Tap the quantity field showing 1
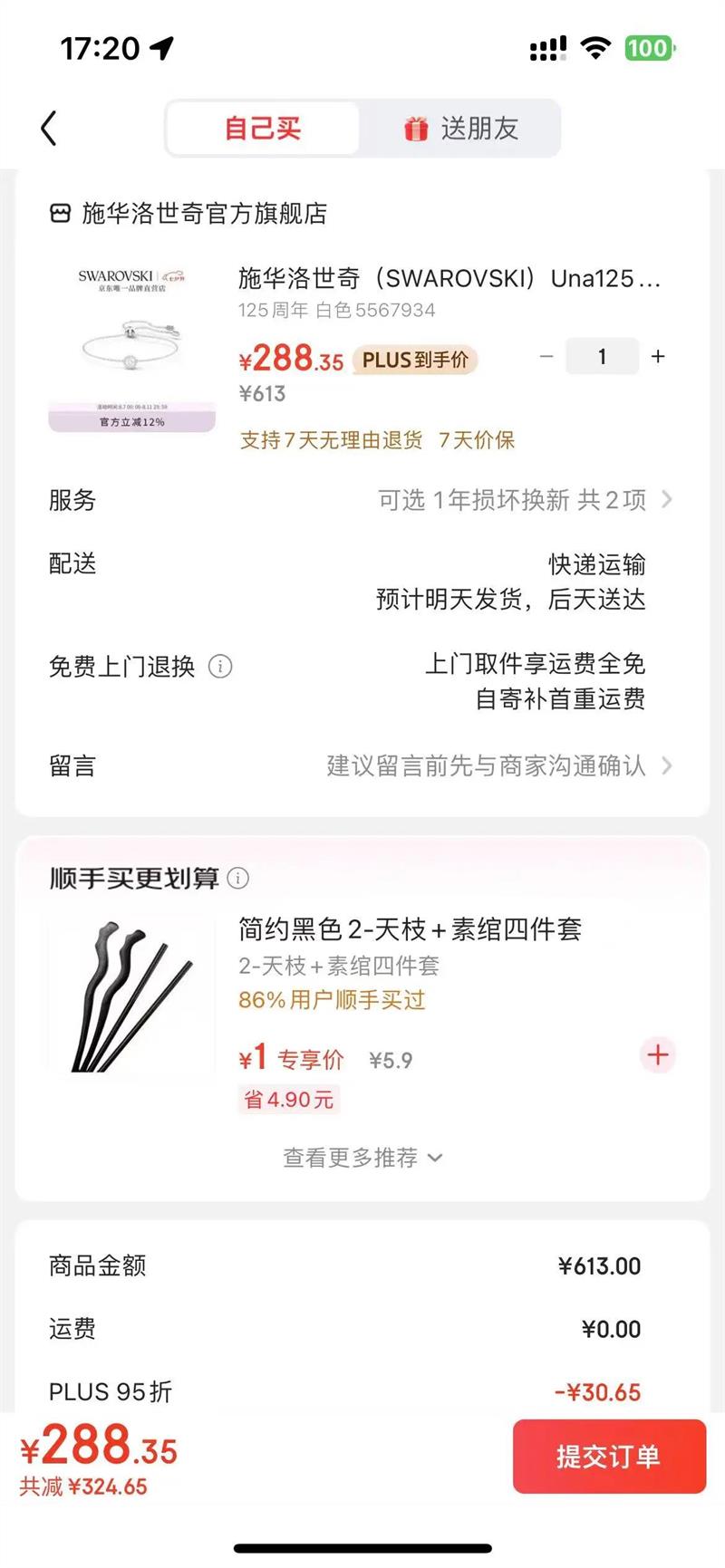725x1568 pixels. (602, 357)
